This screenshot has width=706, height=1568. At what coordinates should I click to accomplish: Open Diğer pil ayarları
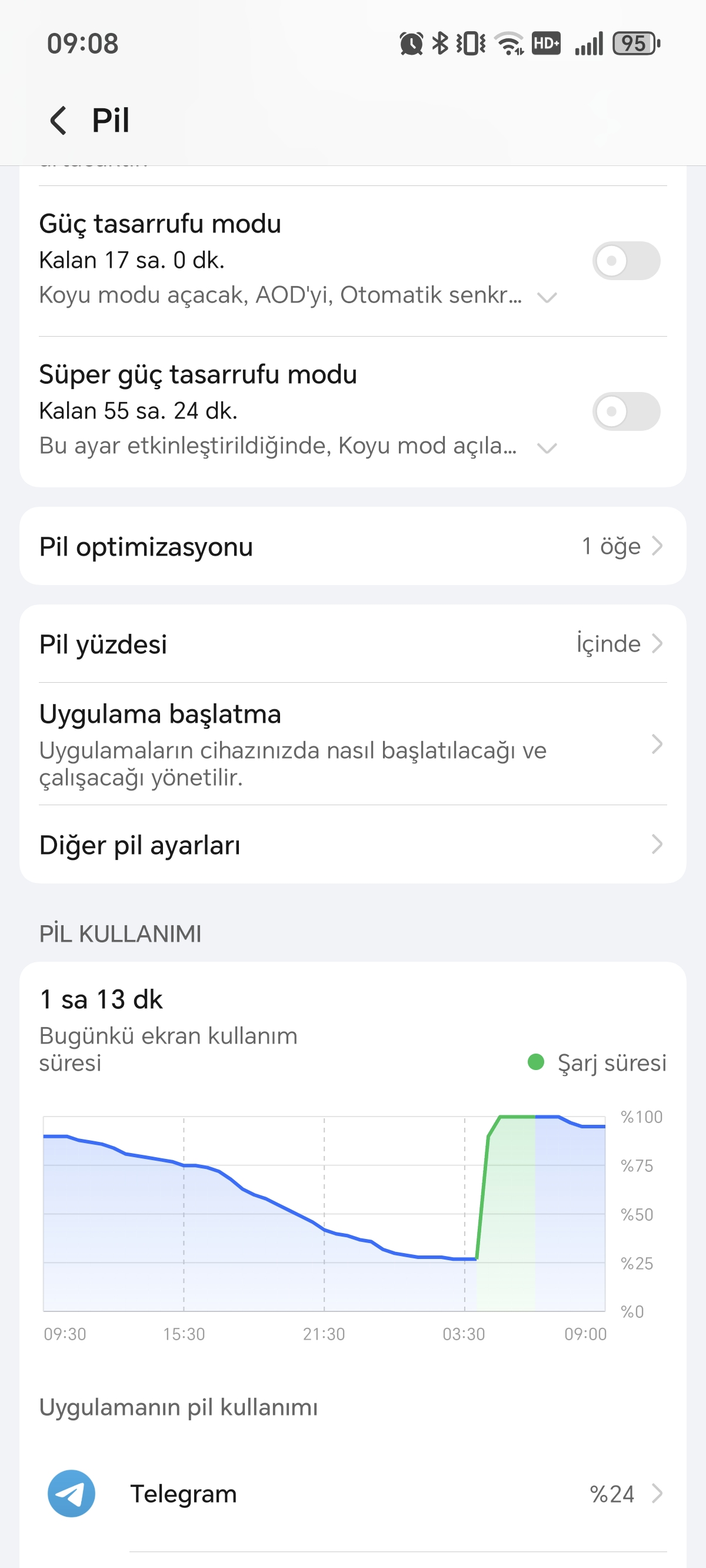coord(353,844)
